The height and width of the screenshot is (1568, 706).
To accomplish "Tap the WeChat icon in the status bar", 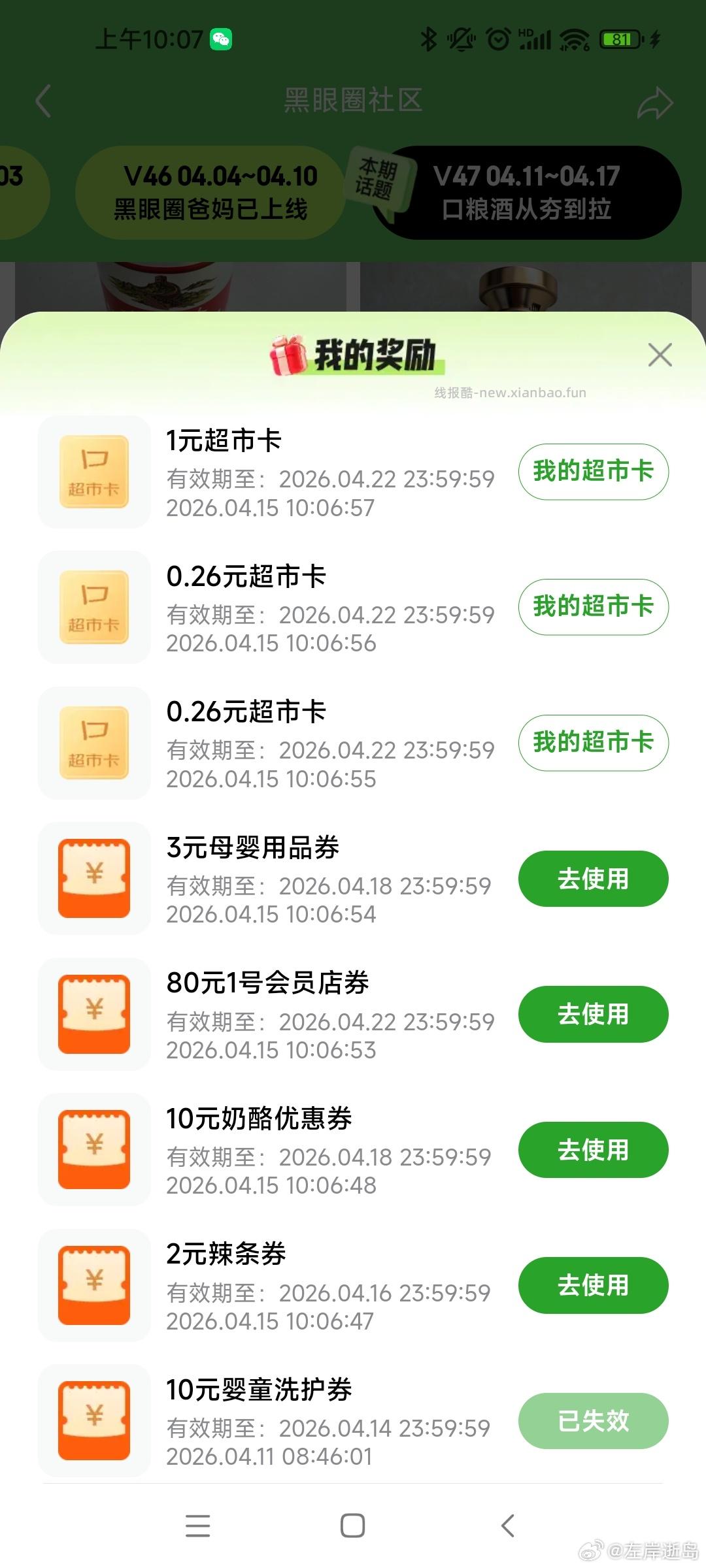I will [x=222, y=39].
